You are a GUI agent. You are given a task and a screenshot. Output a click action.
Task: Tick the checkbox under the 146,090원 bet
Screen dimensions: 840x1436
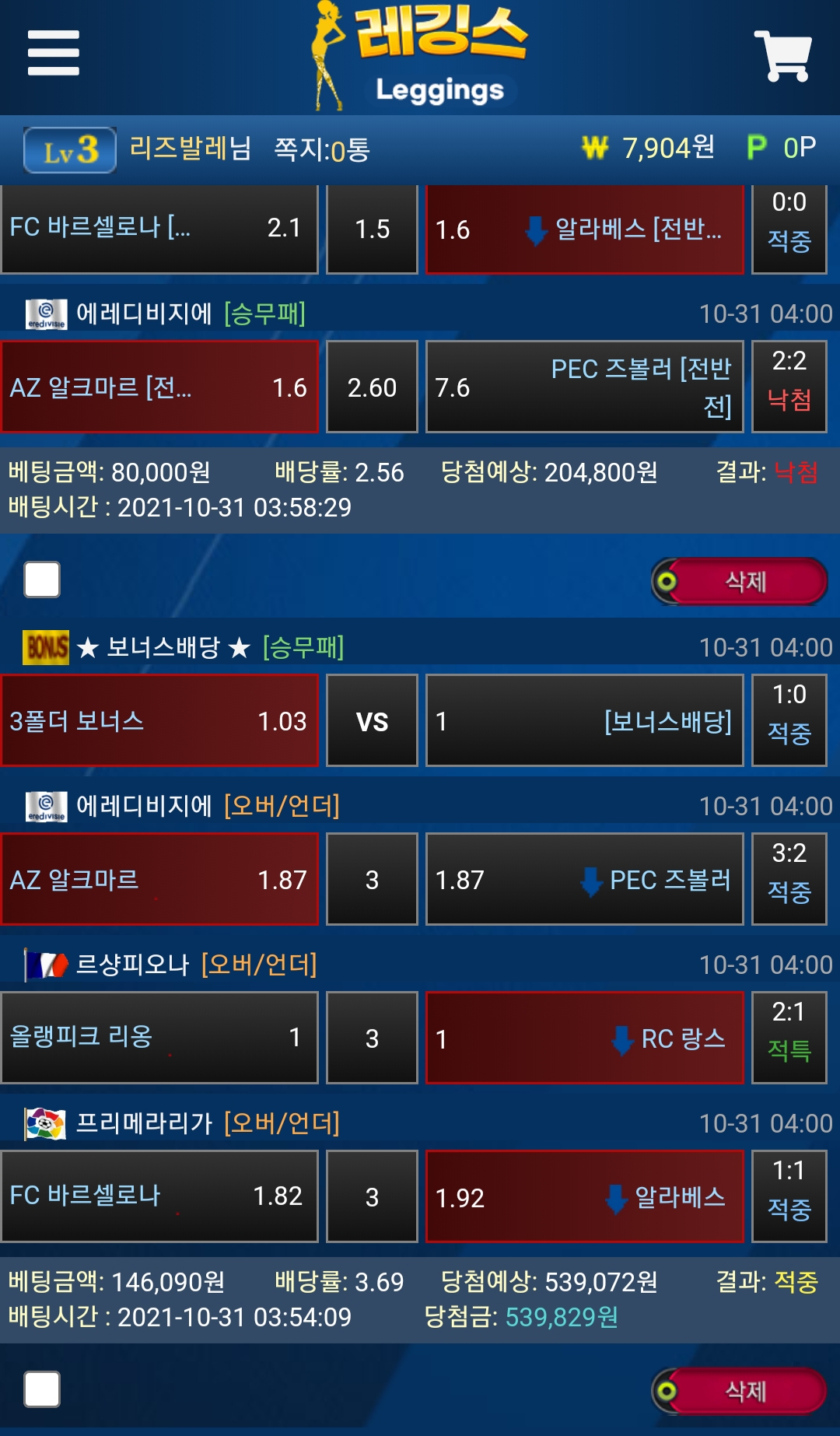pyautogui.click(x=42, y=1389)
